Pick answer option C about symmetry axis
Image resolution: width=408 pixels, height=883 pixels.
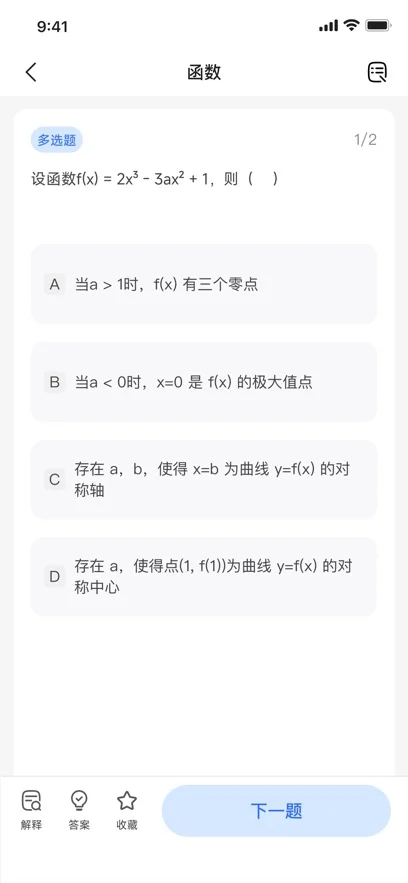(203, 480)
